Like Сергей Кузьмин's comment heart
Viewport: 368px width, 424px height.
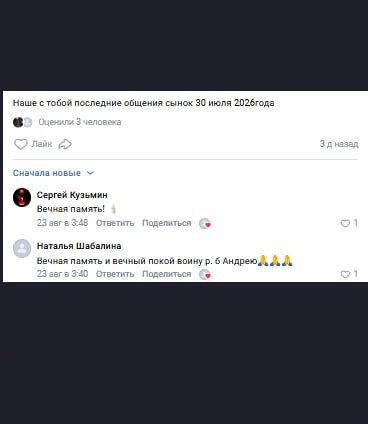click(x=345, y=223)
